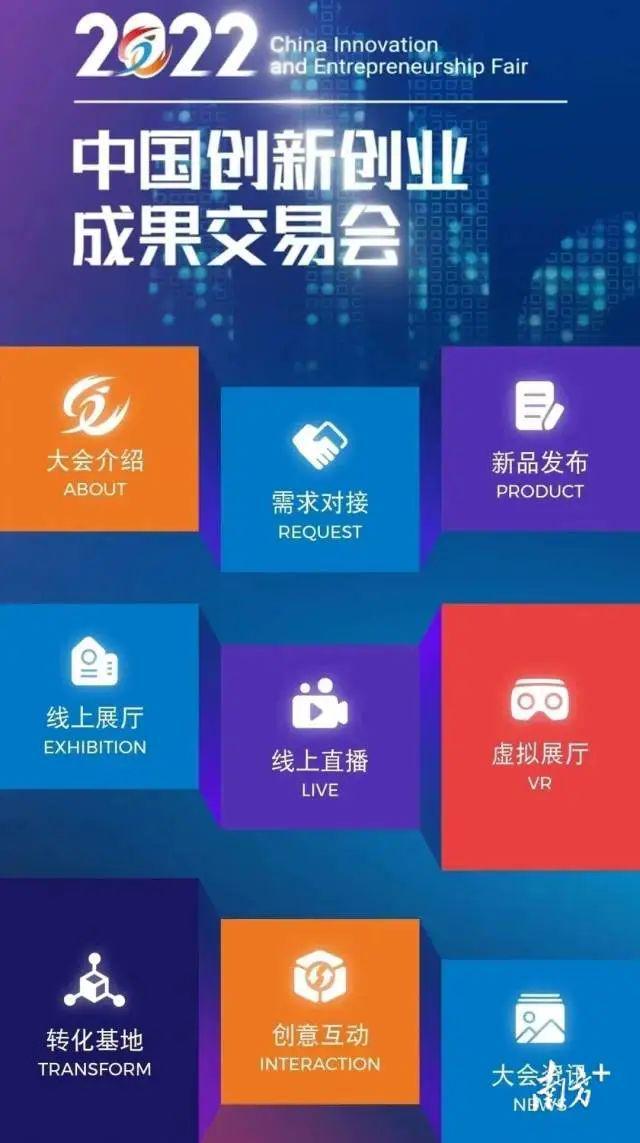Go to 创意互动 Interaction
640x1143 pixels.
pyautogui.click(x=320, y=1010)
